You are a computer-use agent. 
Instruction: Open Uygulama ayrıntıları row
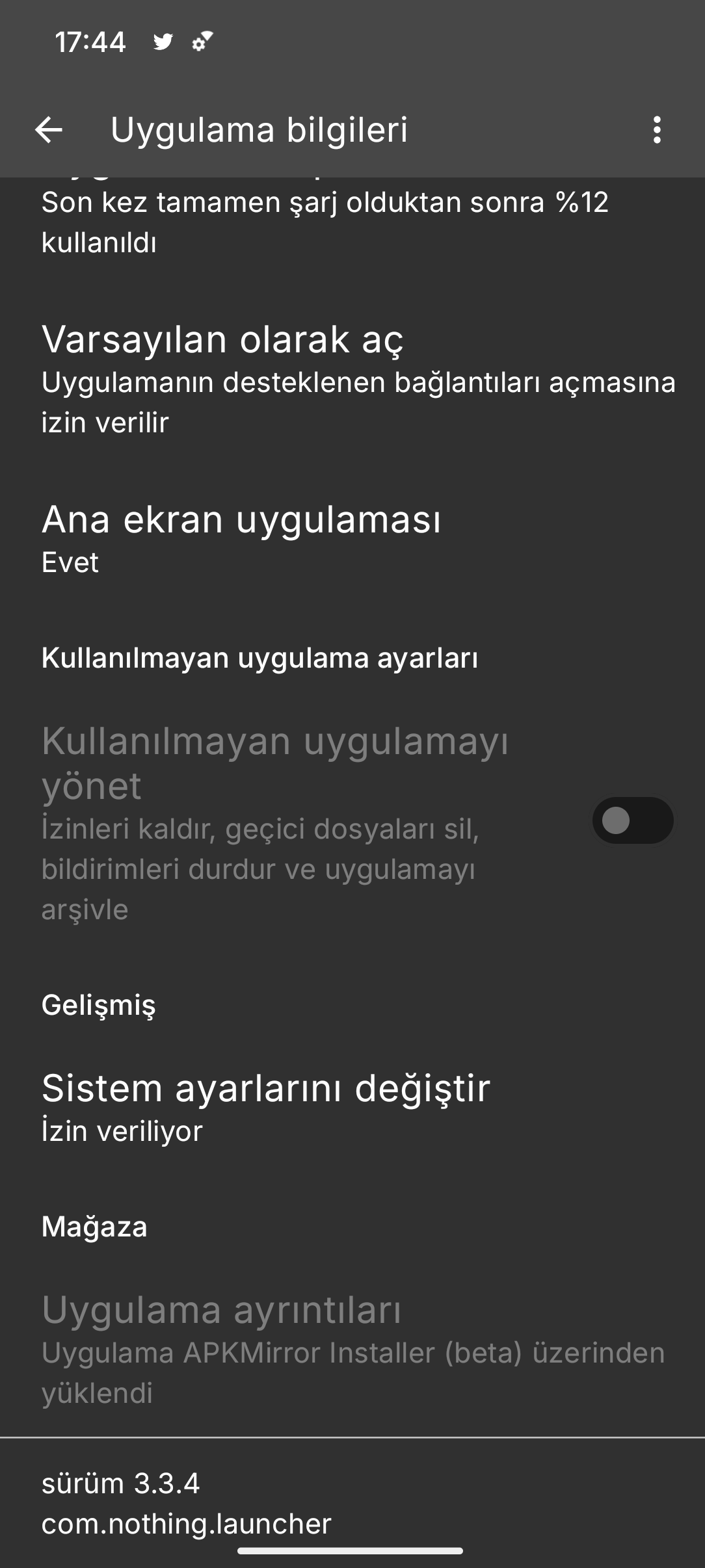click(352, 1350)
